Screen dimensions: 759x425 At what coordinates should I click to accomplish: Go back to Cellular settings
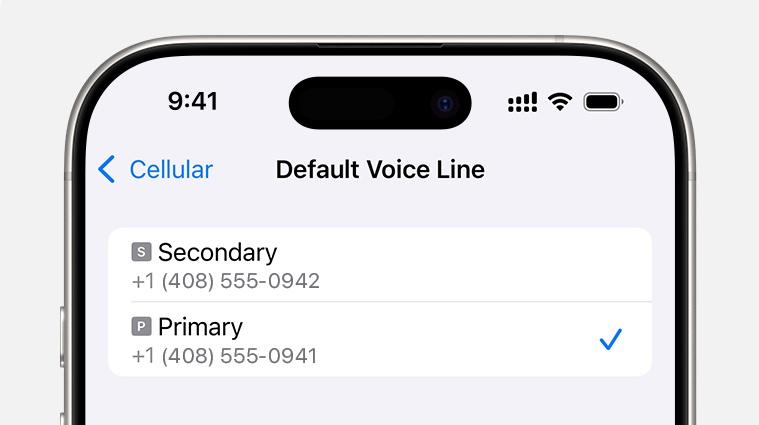(x=156, y=170)
